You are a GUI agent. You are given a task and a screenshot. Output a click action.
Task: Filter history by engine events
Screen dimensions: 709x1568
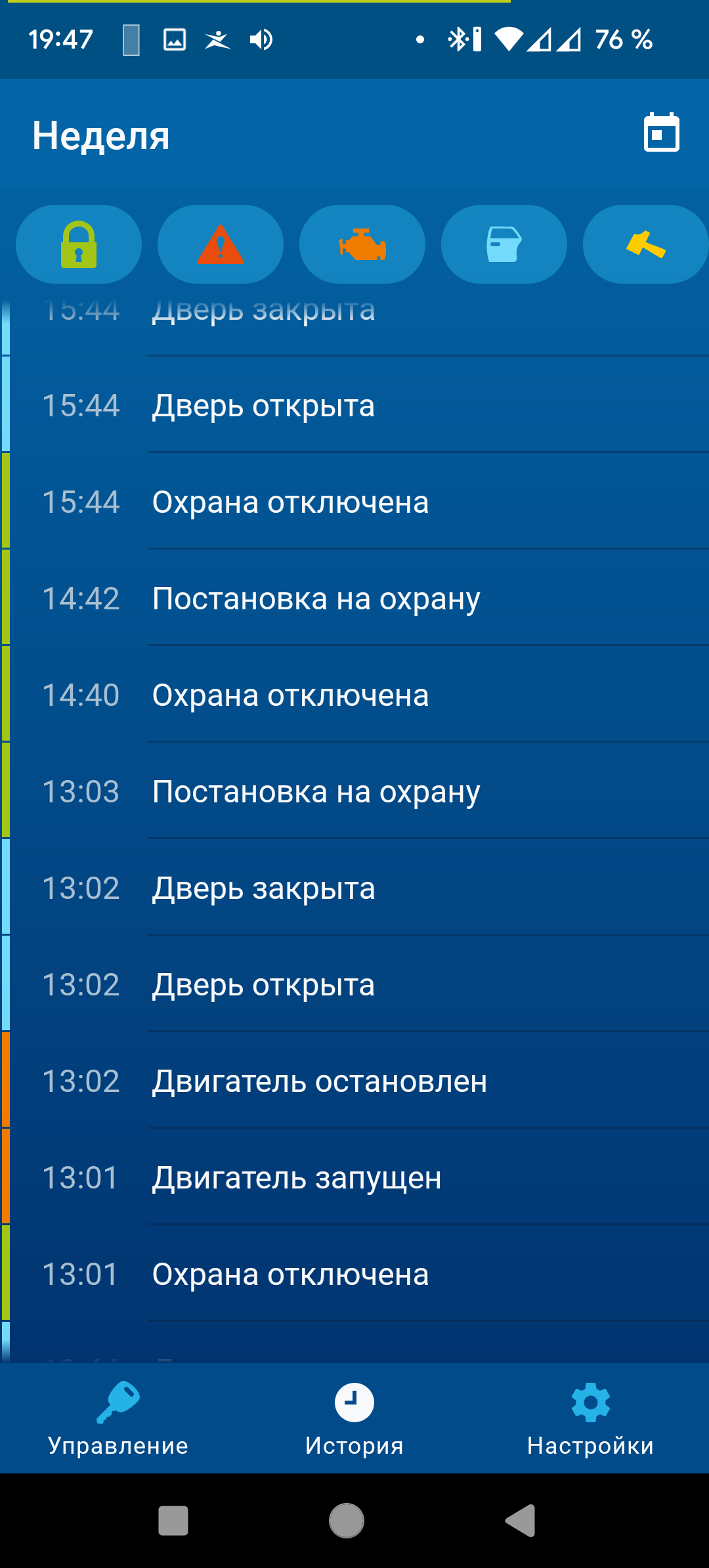[x=362, y=244]
